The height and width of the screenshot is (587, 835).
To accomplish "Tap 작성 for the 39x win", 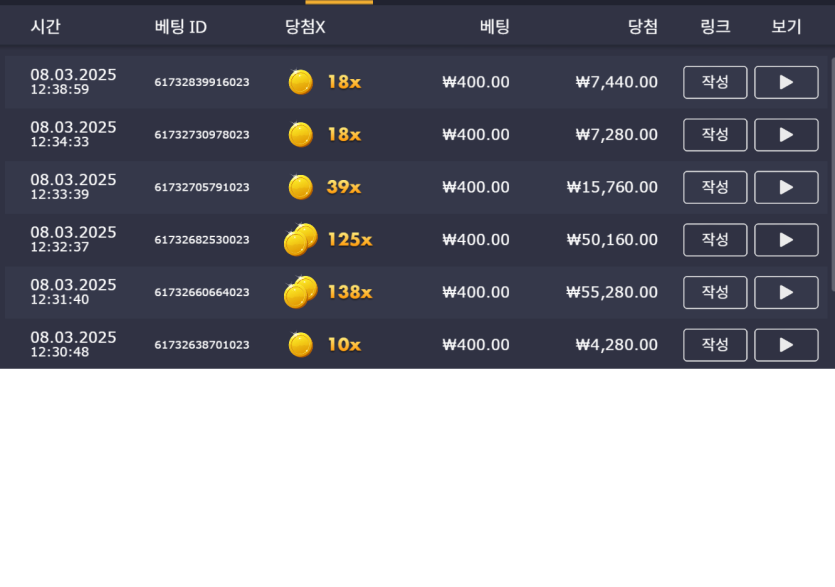I will 715,187.
